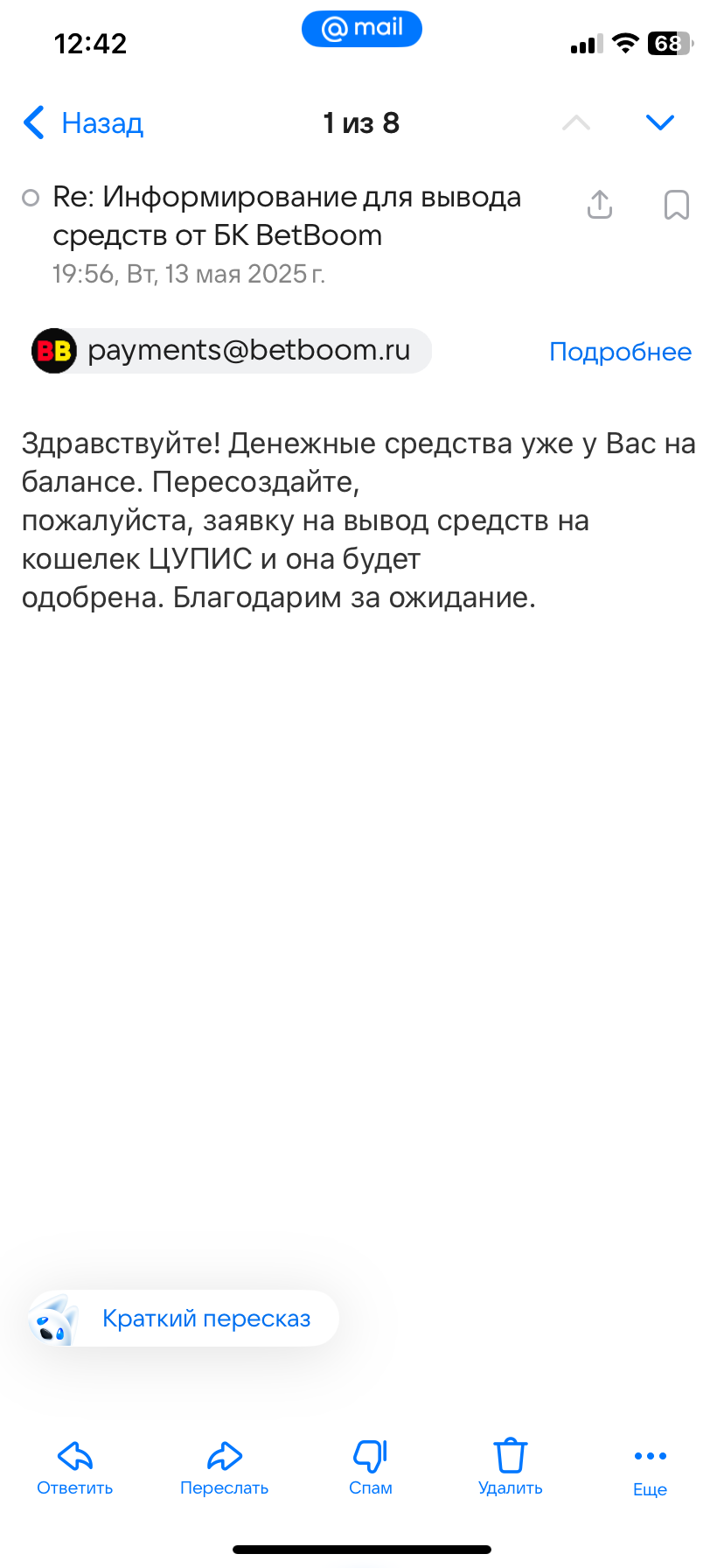
Task: Reply using Ответить
Action: (x=75, y=1467)
